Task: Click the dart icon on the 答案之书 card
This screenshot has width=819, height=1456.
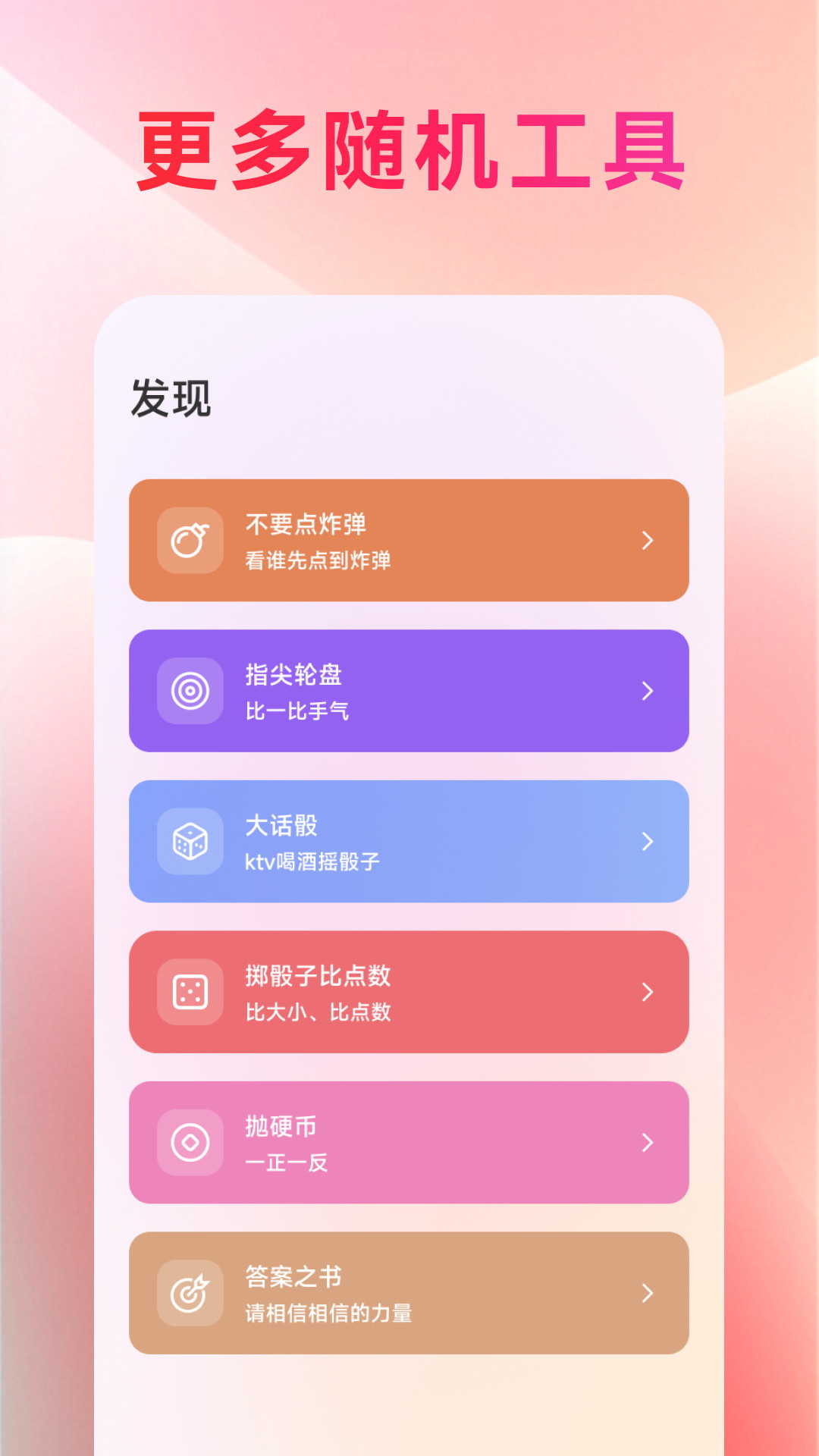Action: 191,1292
